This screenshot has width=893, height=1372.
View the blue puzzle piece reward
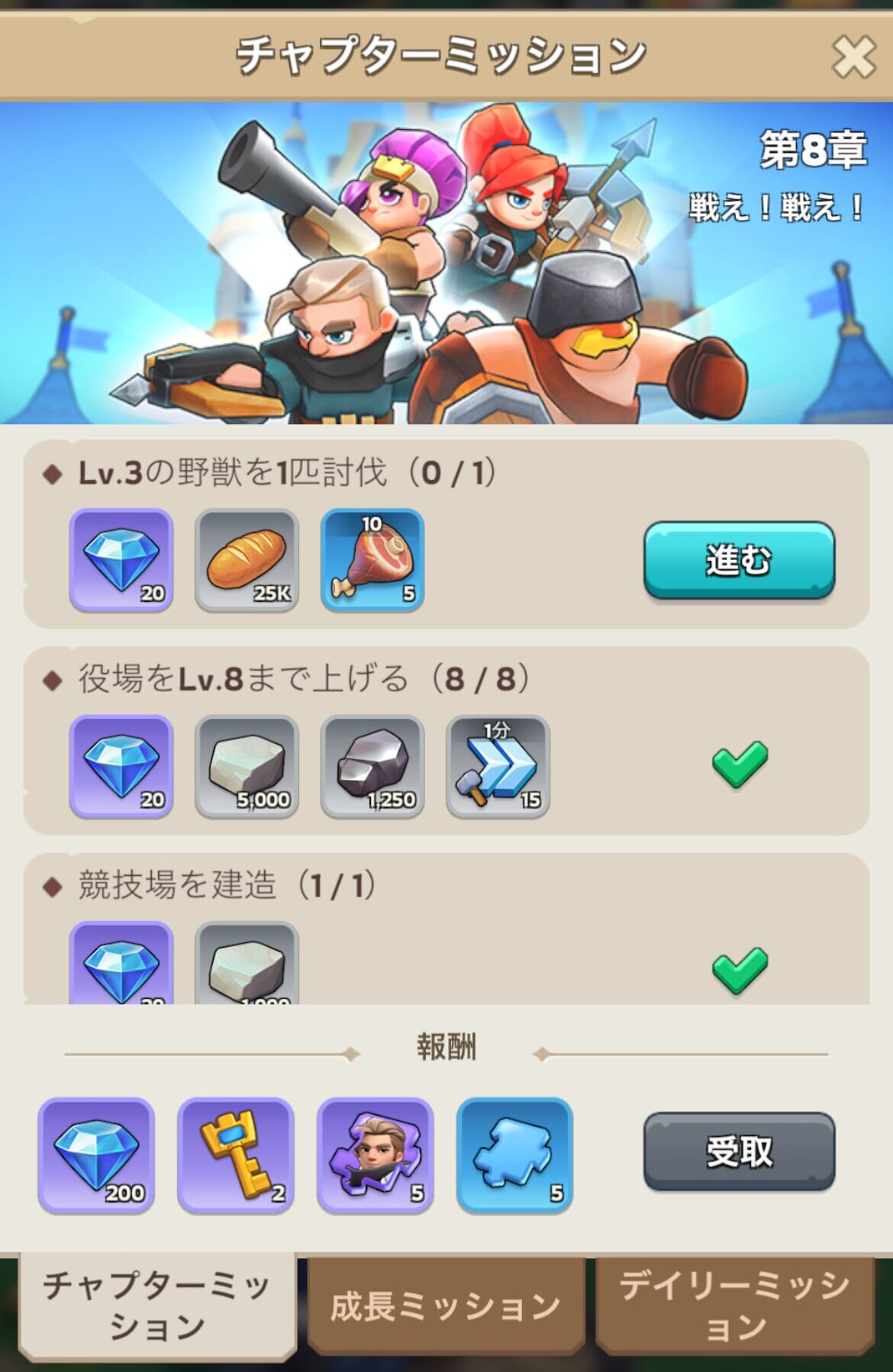click(x=514, y=1155)
